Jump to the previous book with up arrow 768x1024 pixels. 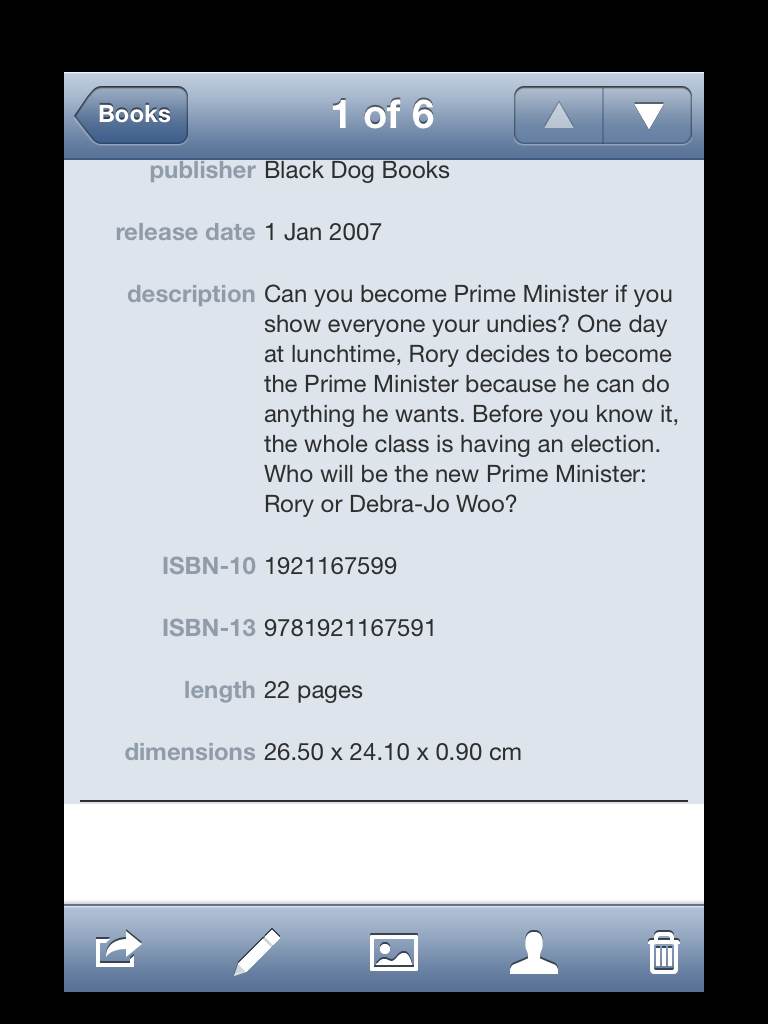coord(558,116)
